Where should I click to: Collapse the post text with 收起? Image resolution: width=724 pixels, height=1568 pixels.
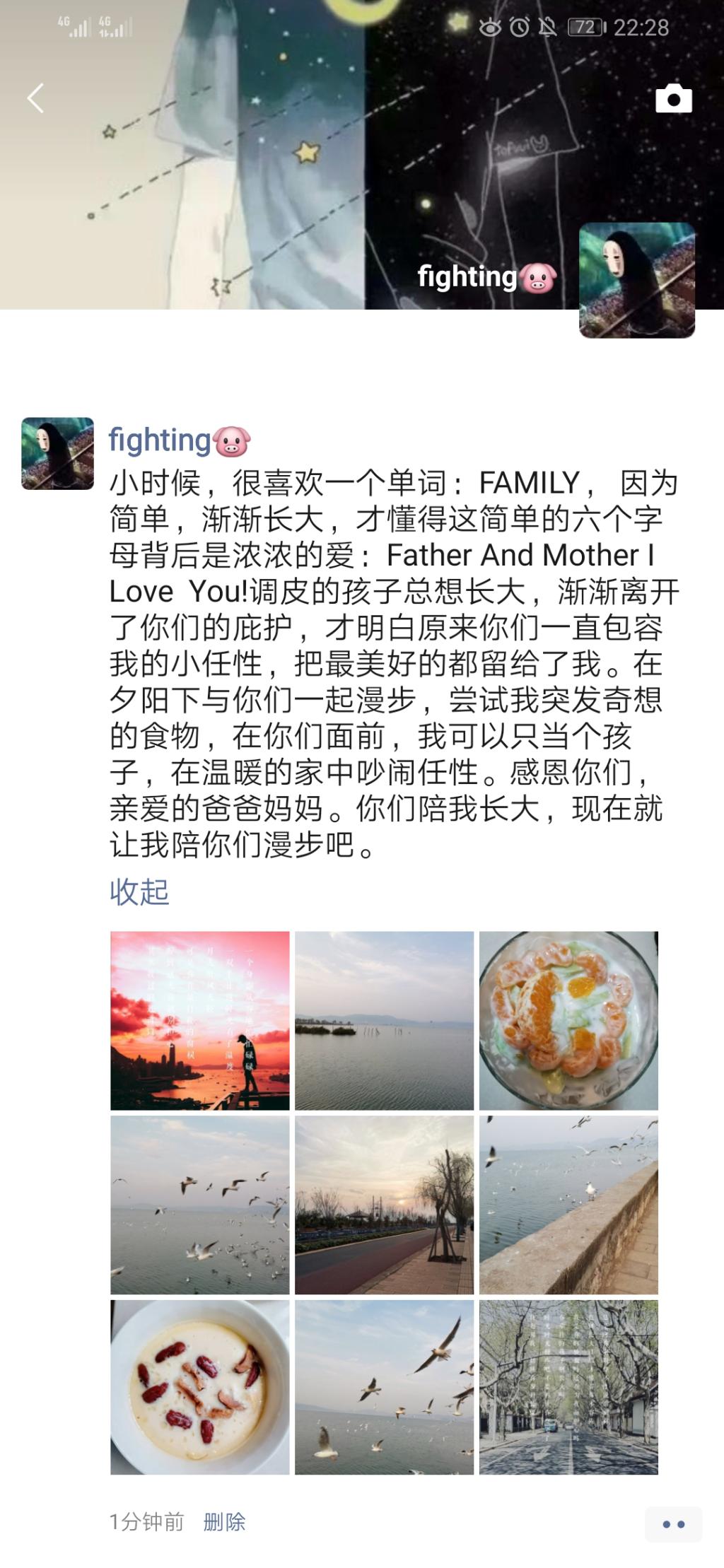click(x=139, y=892)
